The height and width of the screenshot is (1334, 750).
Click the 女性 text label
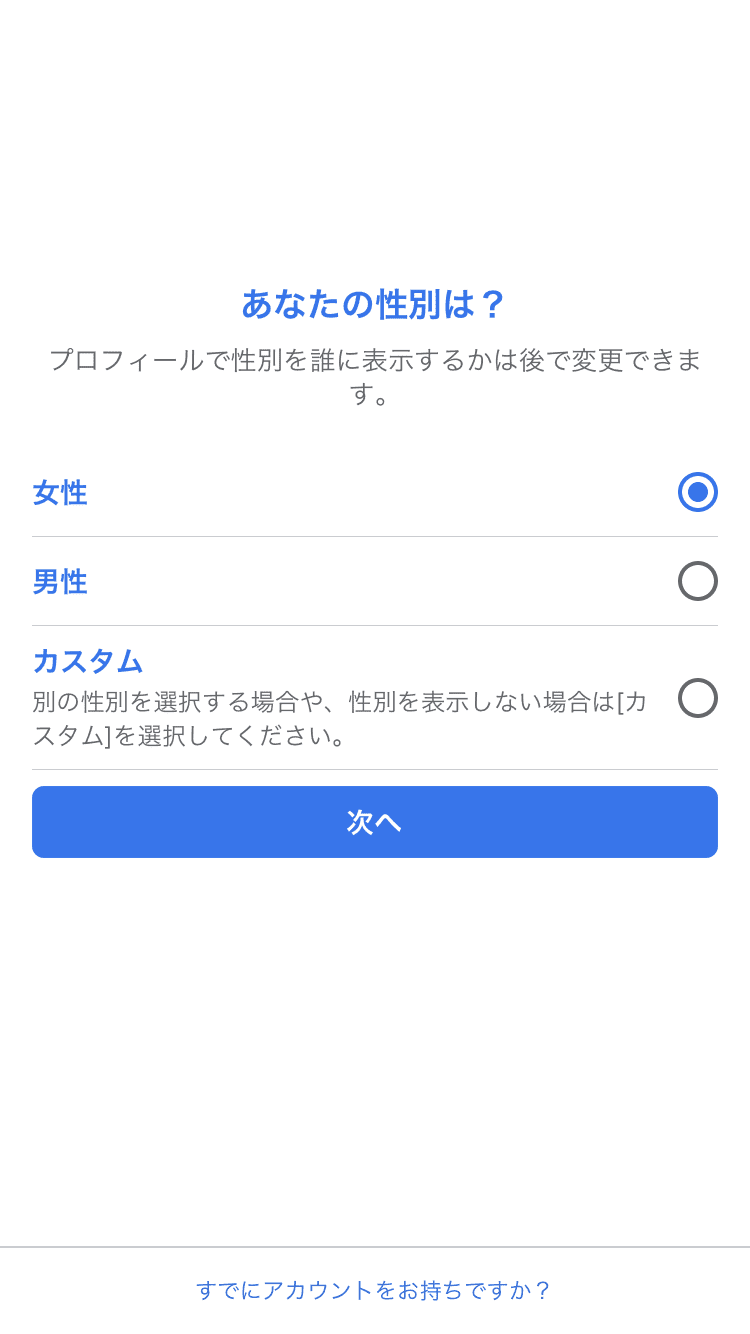(x=60, y=493)
